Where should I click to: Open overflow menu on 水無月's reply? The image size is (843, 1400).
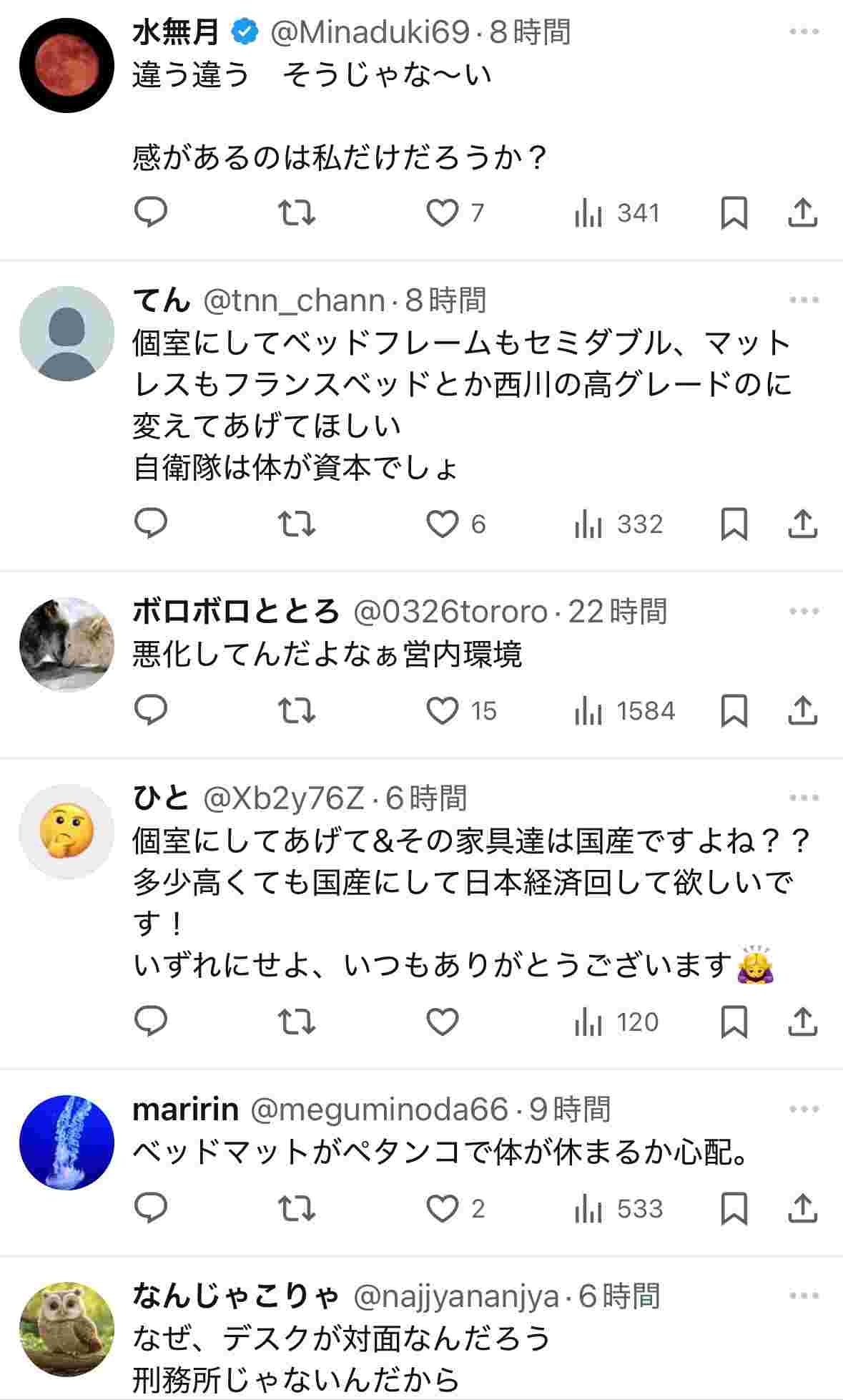point(804,32)
